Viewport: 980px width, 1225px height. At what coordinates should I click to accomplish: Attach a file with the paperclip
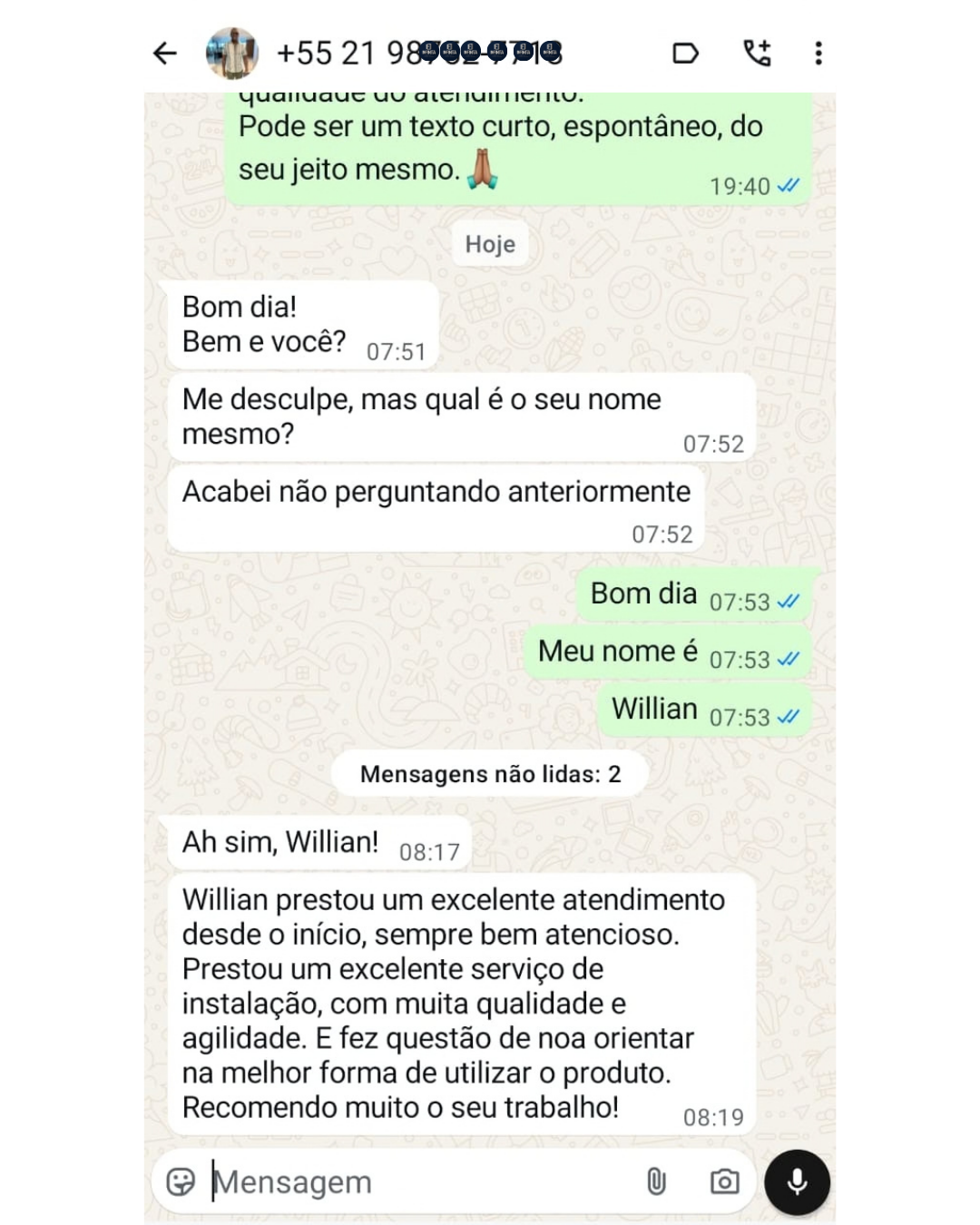[x=656, y=1181]
